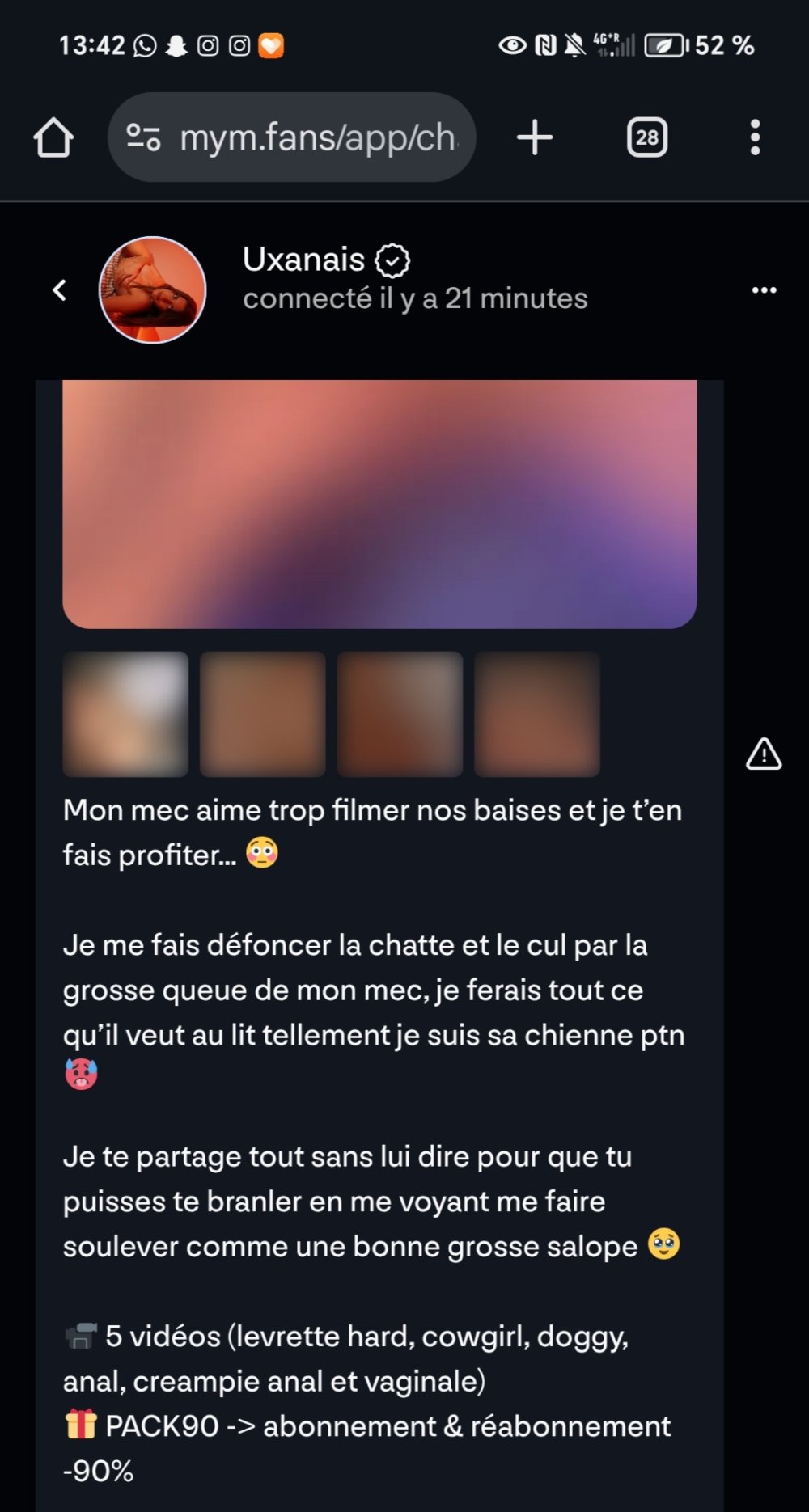Open Uxanais profile picture
809x1512 pixels.
[x=152, y=290]
